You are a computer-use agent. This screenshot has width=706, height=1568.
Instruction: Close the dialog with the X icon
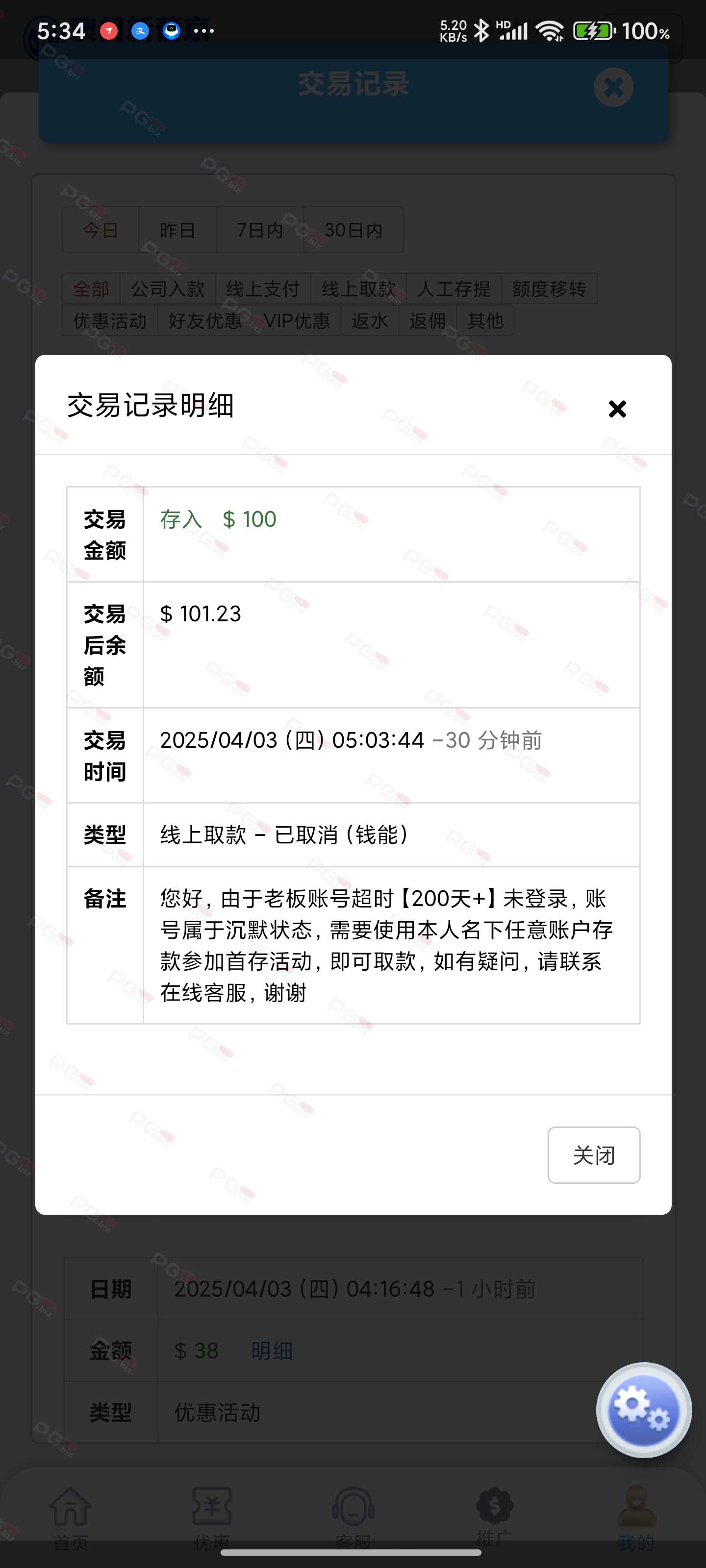coord(617,409)
